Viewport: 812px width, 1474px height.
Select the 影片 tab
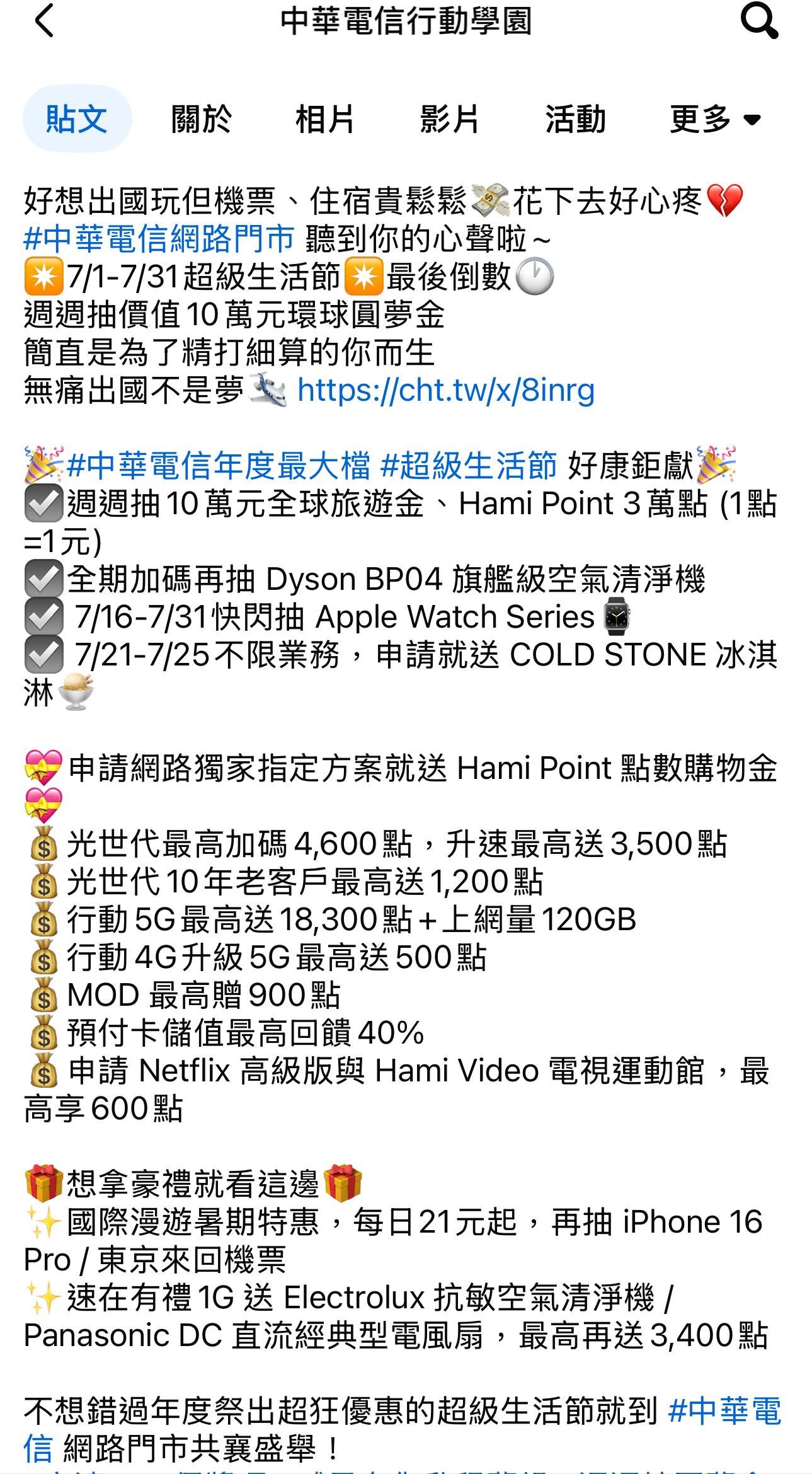(450, 119)
